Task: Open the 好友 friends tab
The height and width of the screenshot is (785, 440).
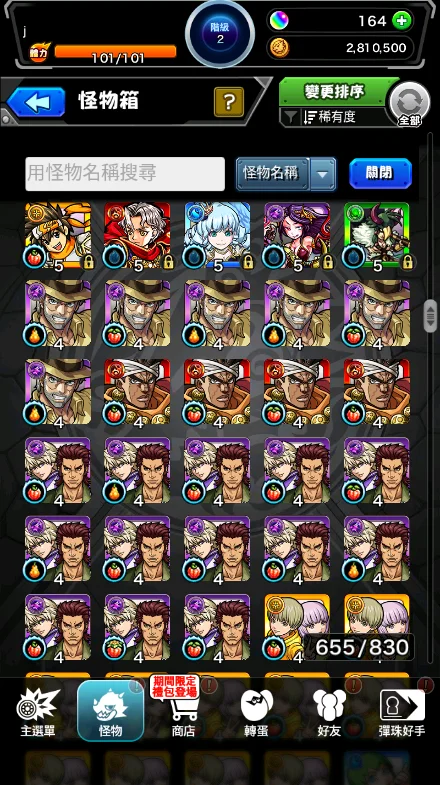Action: tap(329, 712)
